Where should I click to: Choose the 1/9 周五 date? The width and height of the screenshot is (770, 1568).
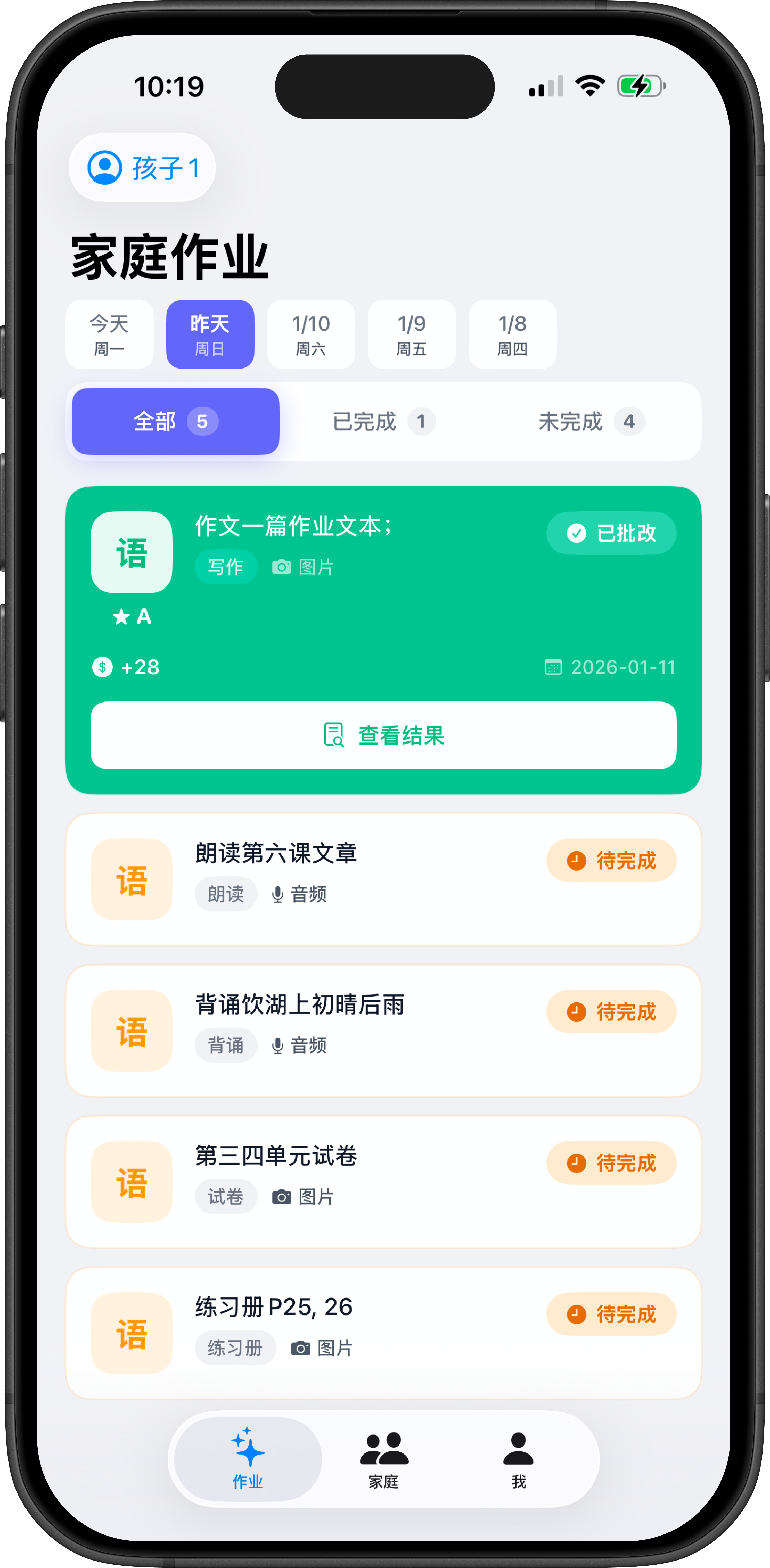(x=412, y=334)
